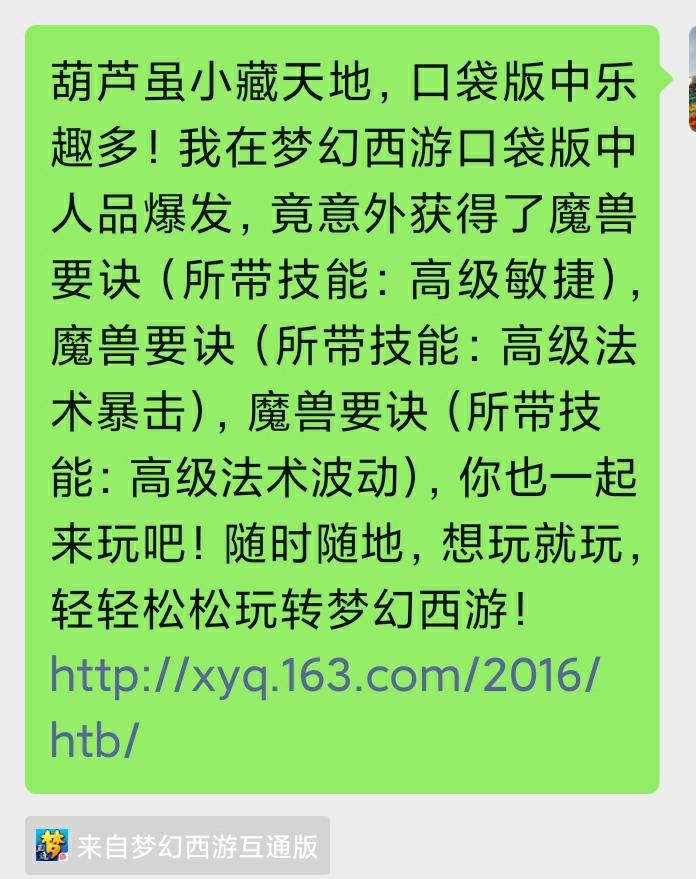Viewport: 696px width, 879px height.
Task: Open the xyq.163.com/2016/htb link
Action: pos(324,679)
